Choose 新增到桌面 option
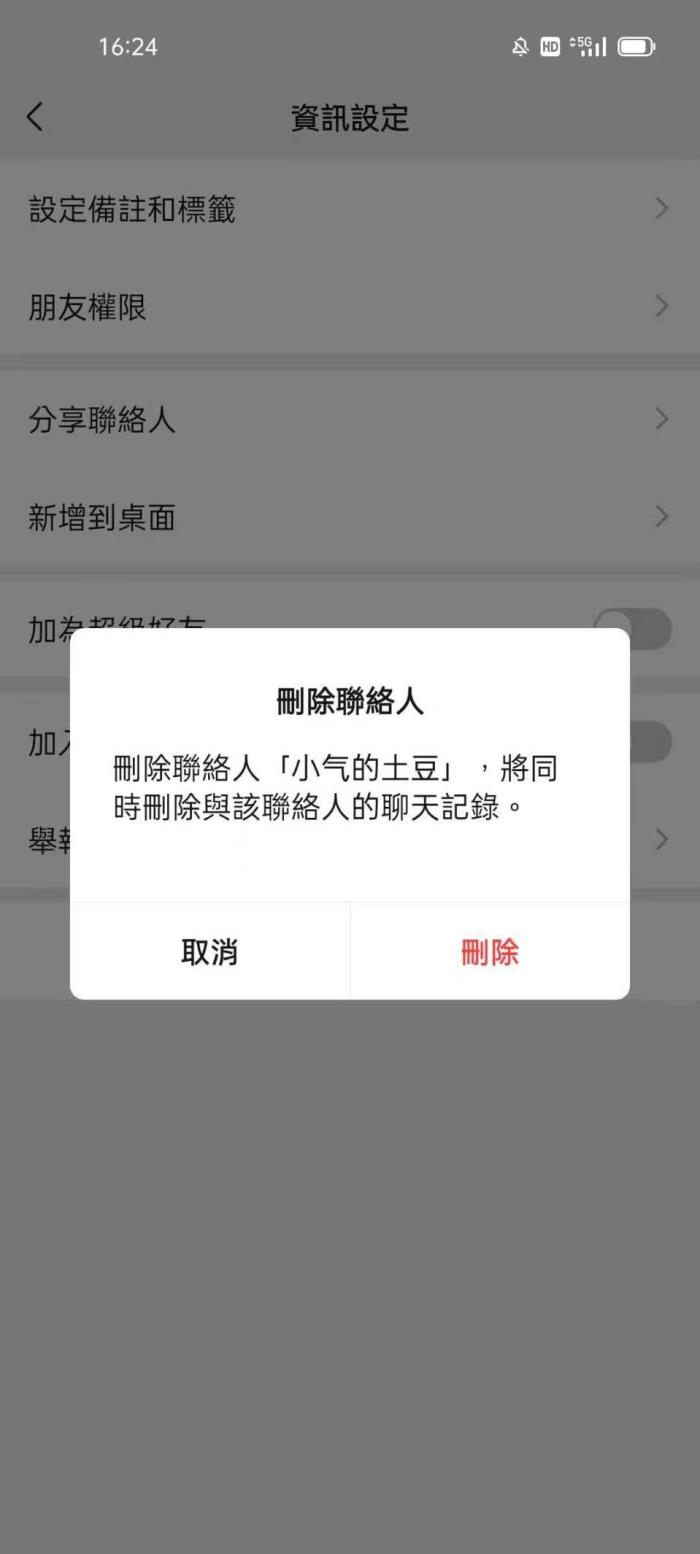700x1554 pixels. (350, 517)
